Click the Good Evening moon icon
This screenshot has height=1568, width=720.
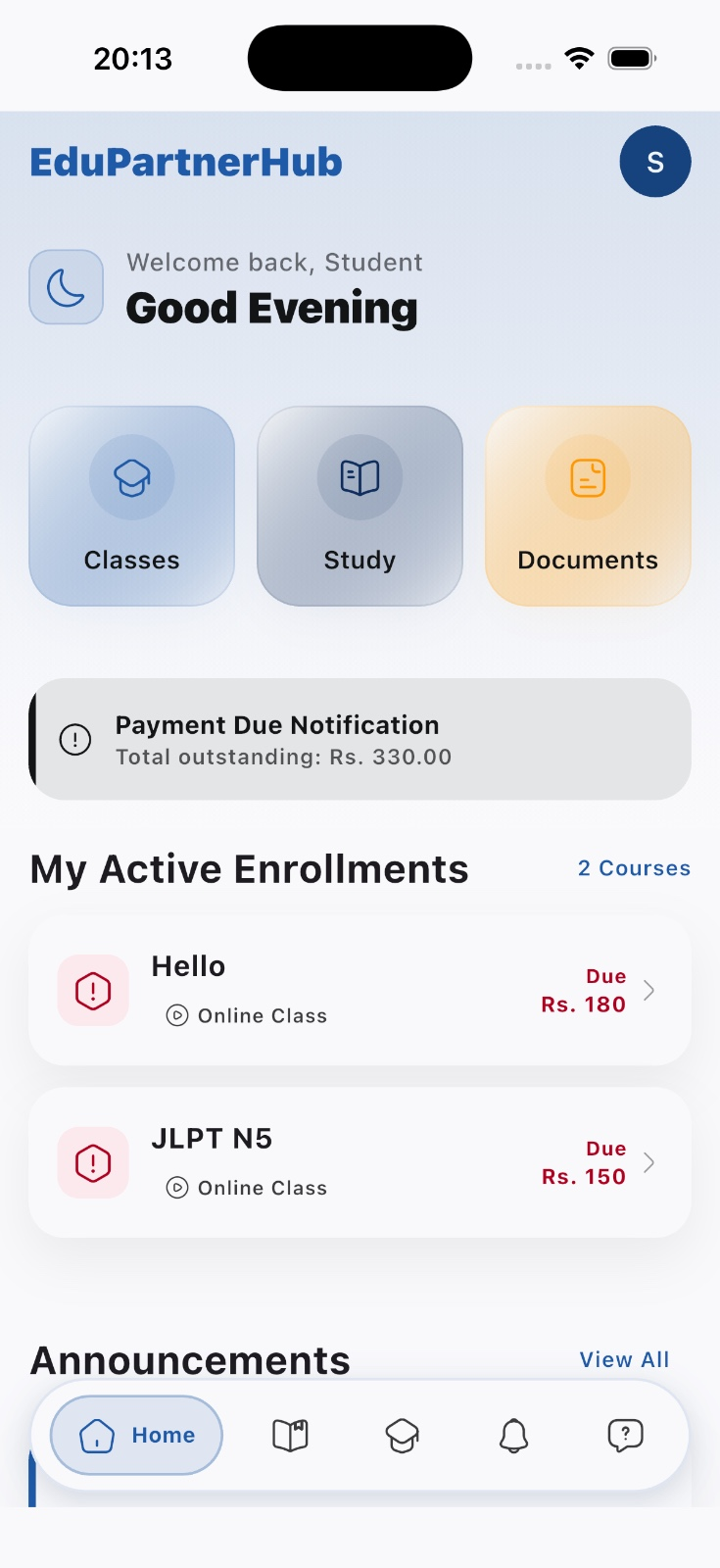(x=66, y=286)
